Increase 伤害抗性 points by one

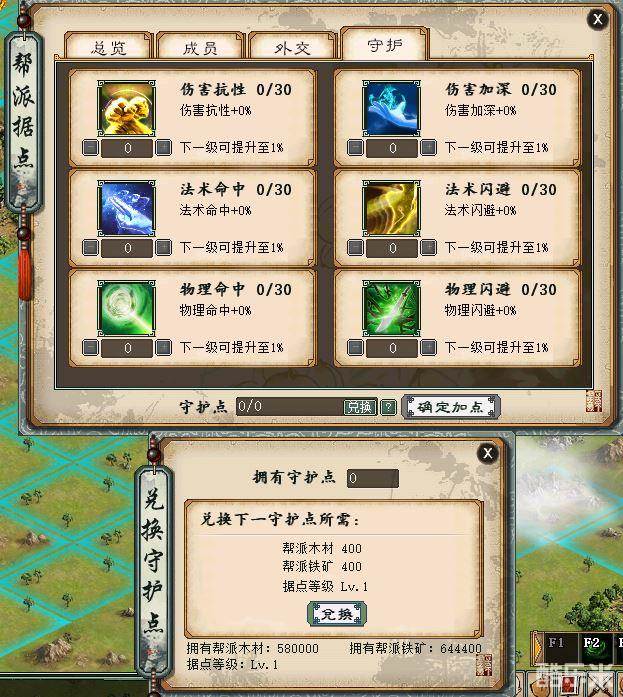[163, 148]
